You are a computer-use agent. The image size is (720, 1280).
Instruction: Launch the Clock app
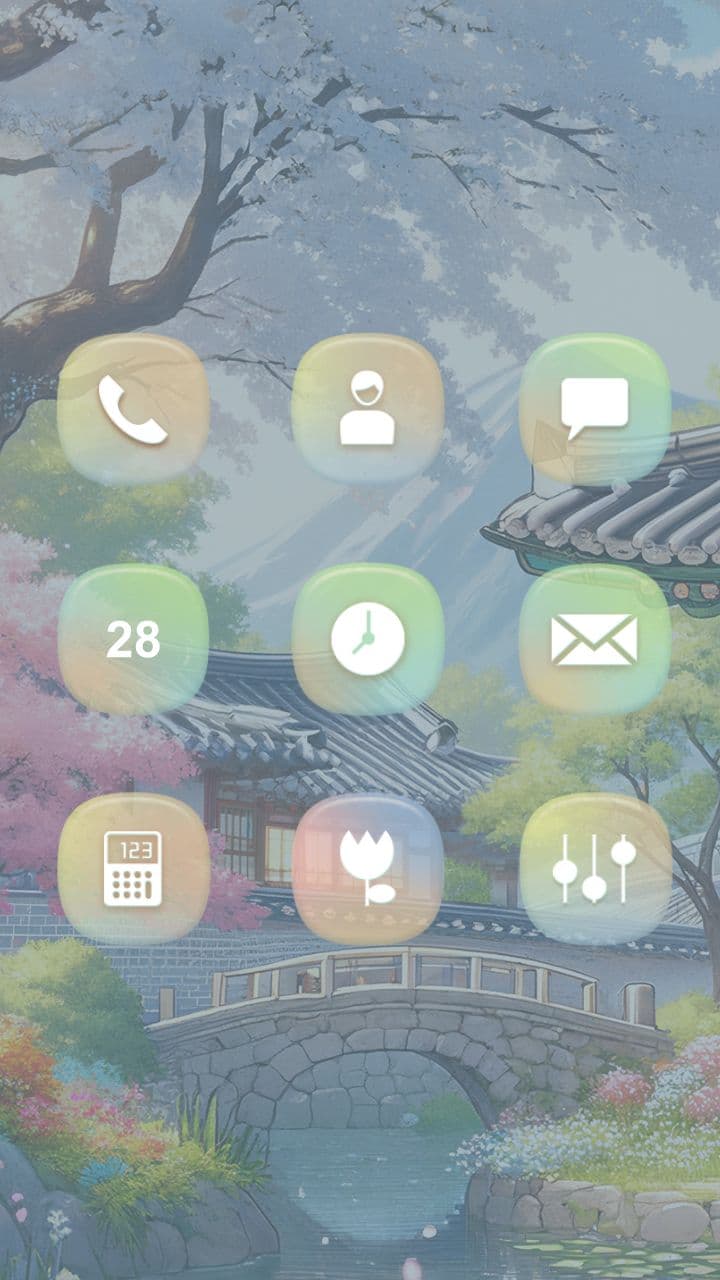(367, 639)
